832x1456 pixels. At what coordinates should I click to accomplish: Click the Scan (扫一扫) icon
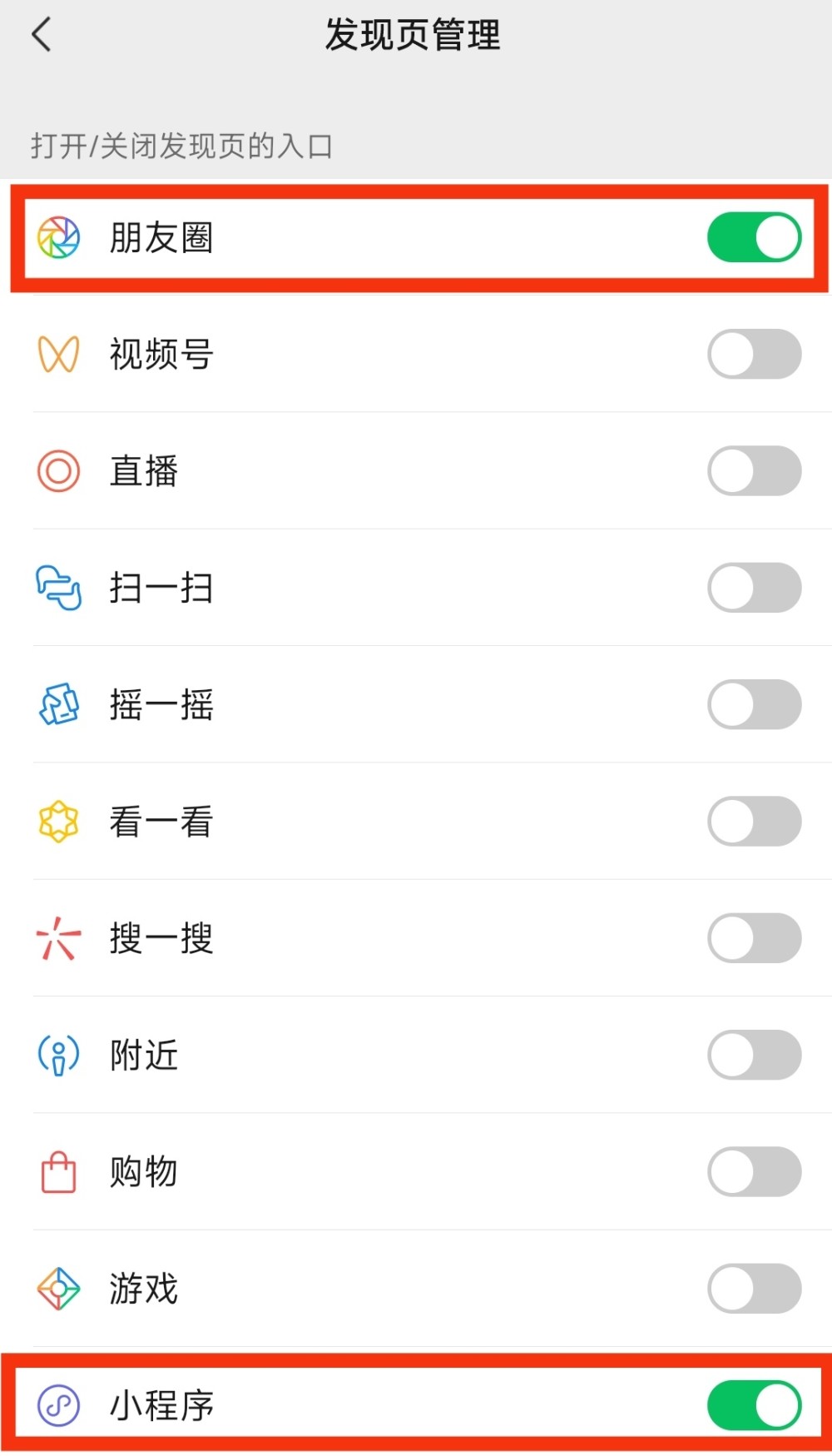(58, 588)
